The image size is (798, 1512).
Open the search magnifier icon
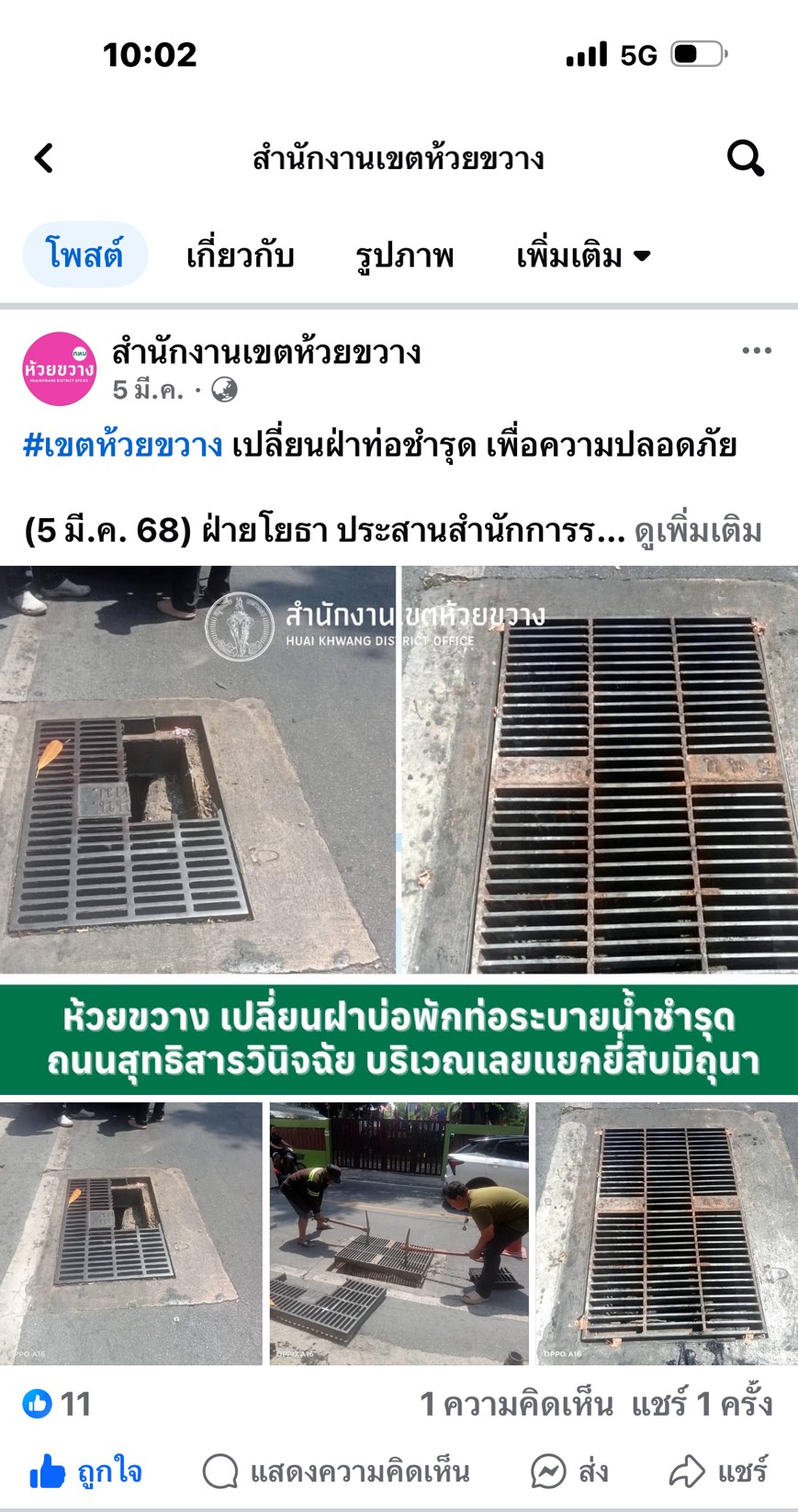(745, 158)
